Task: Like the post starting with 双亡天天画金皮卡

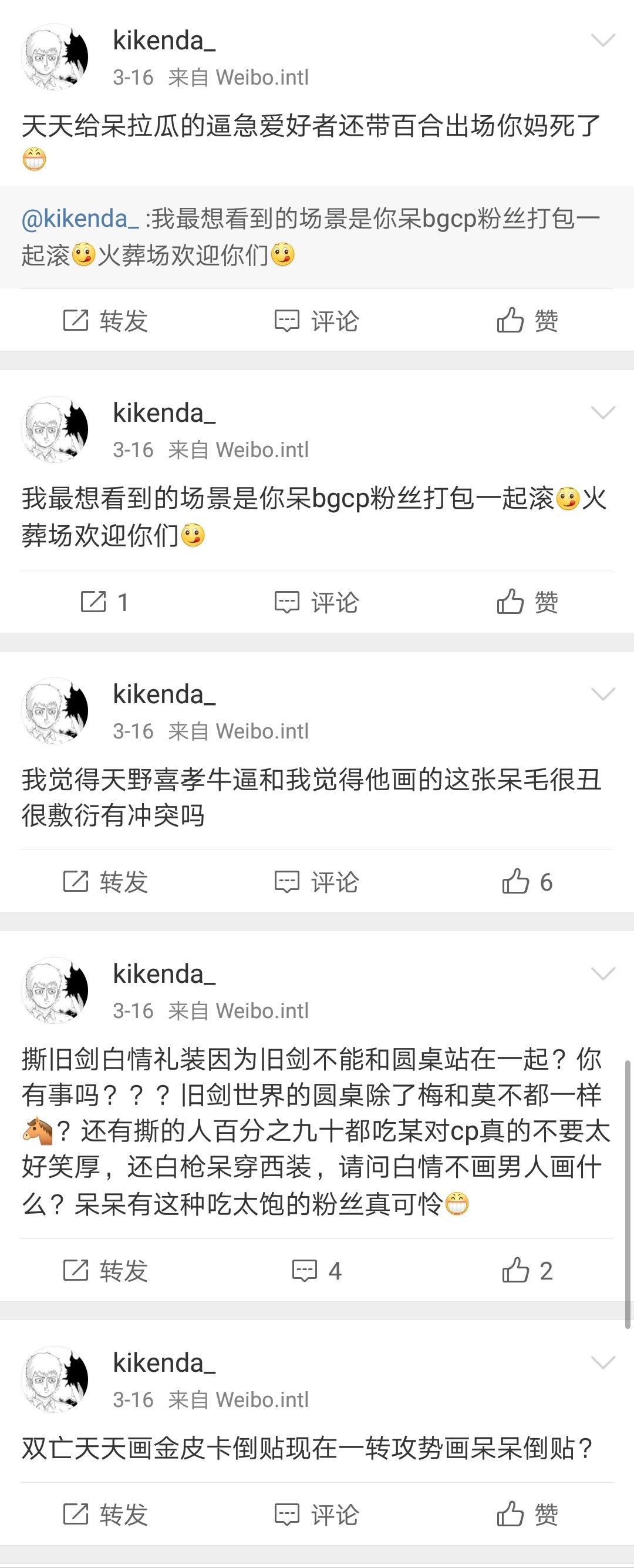Action: [528, 1514]
